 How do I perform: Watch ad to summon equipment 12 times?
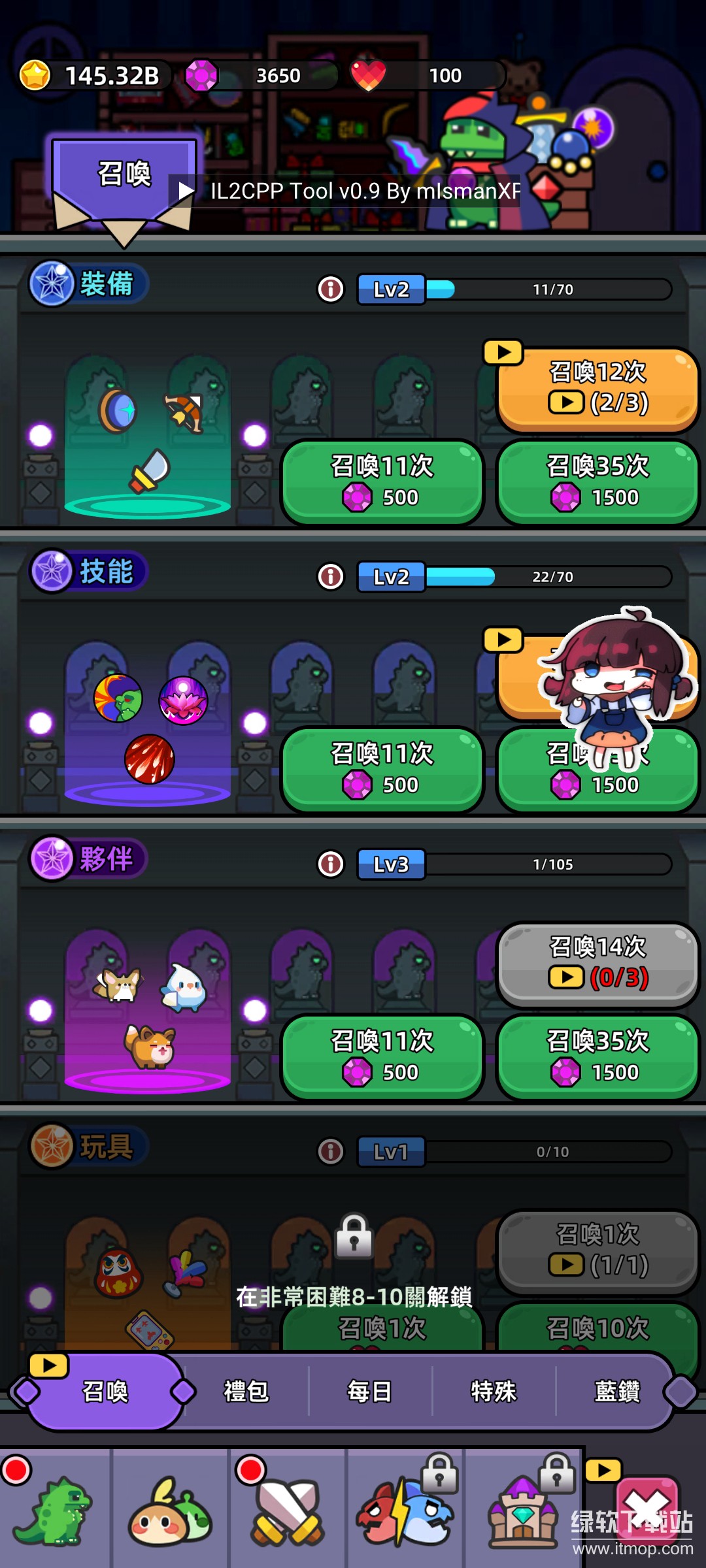(x=597, y=388)
